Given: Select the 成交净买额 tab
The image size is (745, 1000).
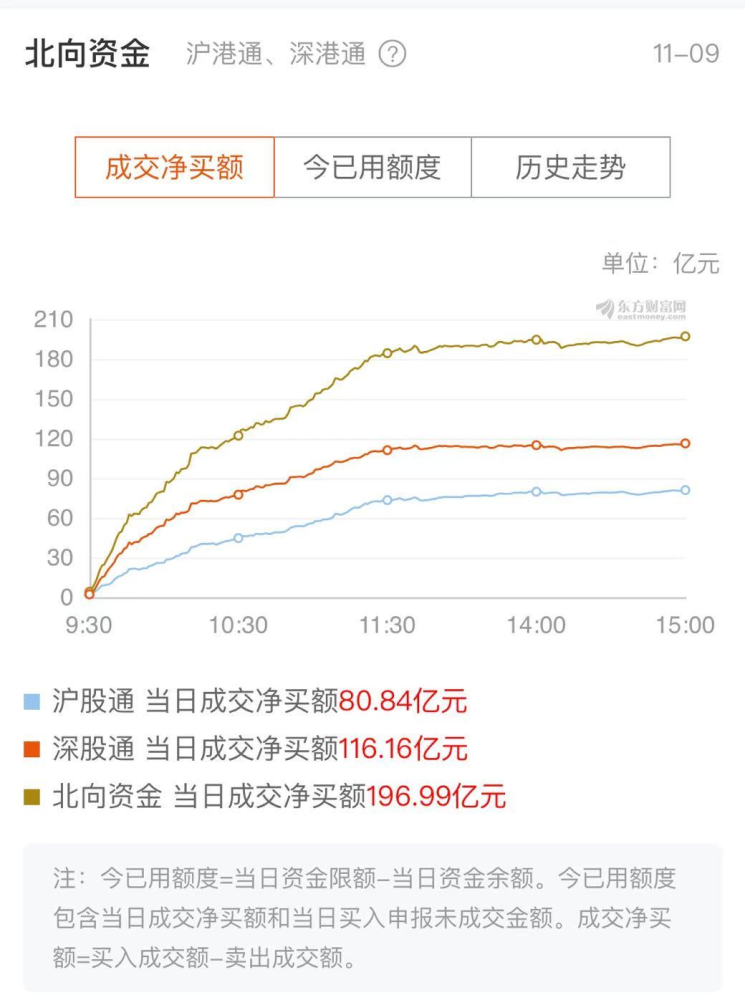Looking at the screenshot, I should coord(174,167).
